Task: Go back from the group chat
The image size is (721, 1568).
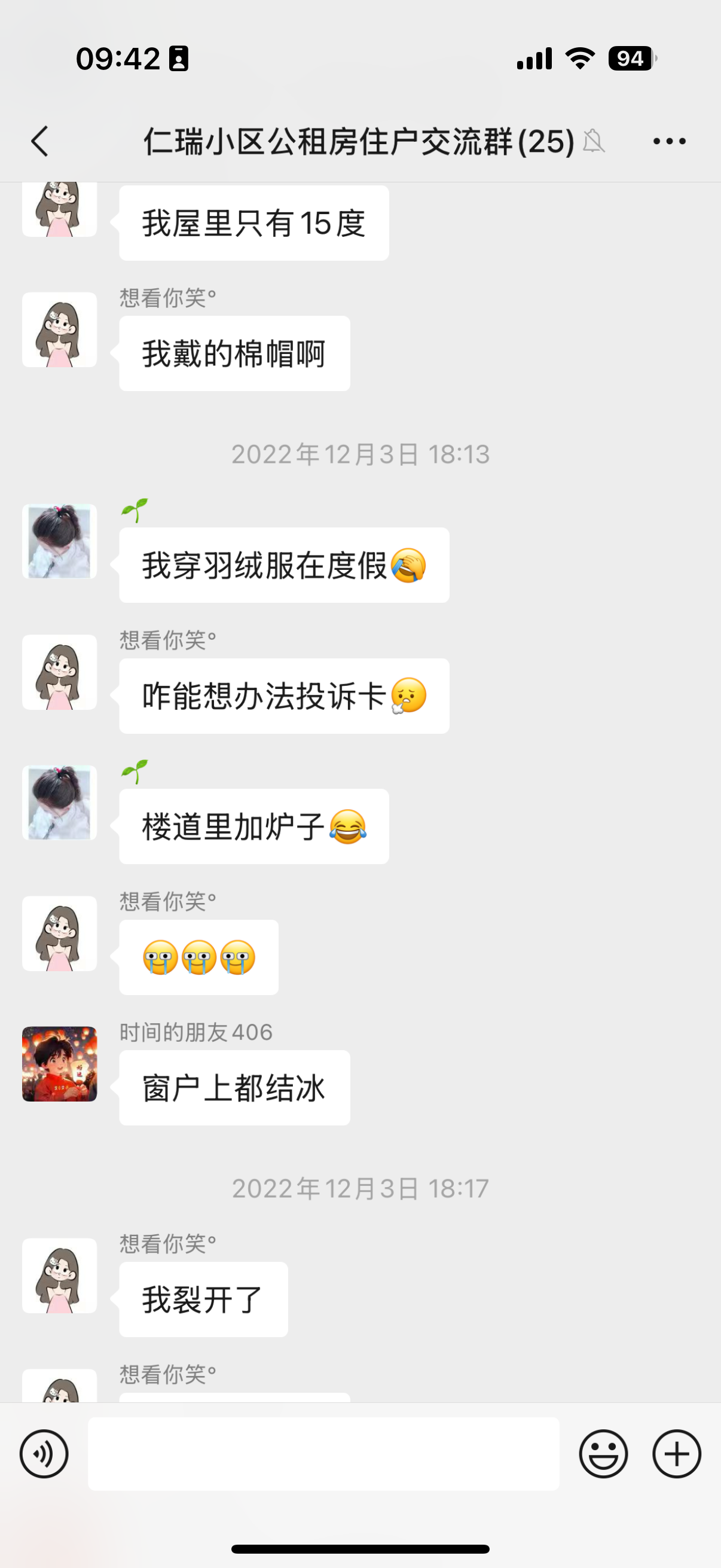Action: pyautogui.click(x=40, y=141)
